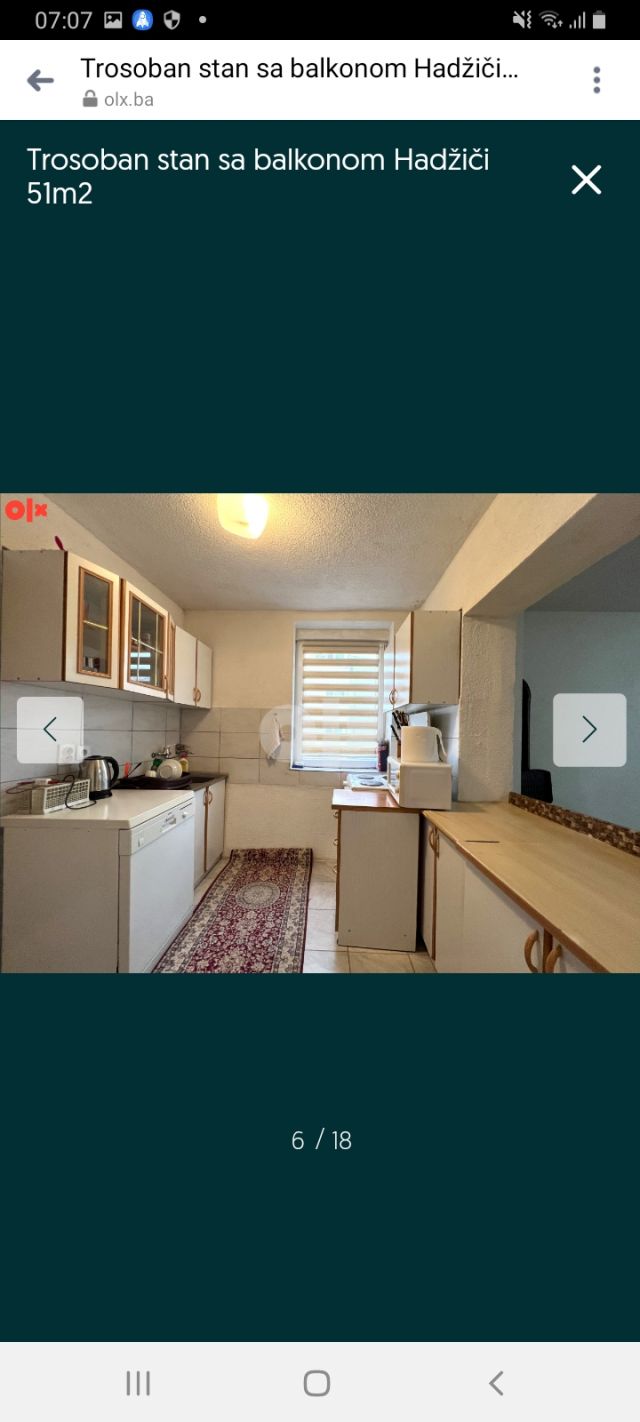Show the next photo
Viewport: 640px width, 1422px height.
tap(590, 730)
